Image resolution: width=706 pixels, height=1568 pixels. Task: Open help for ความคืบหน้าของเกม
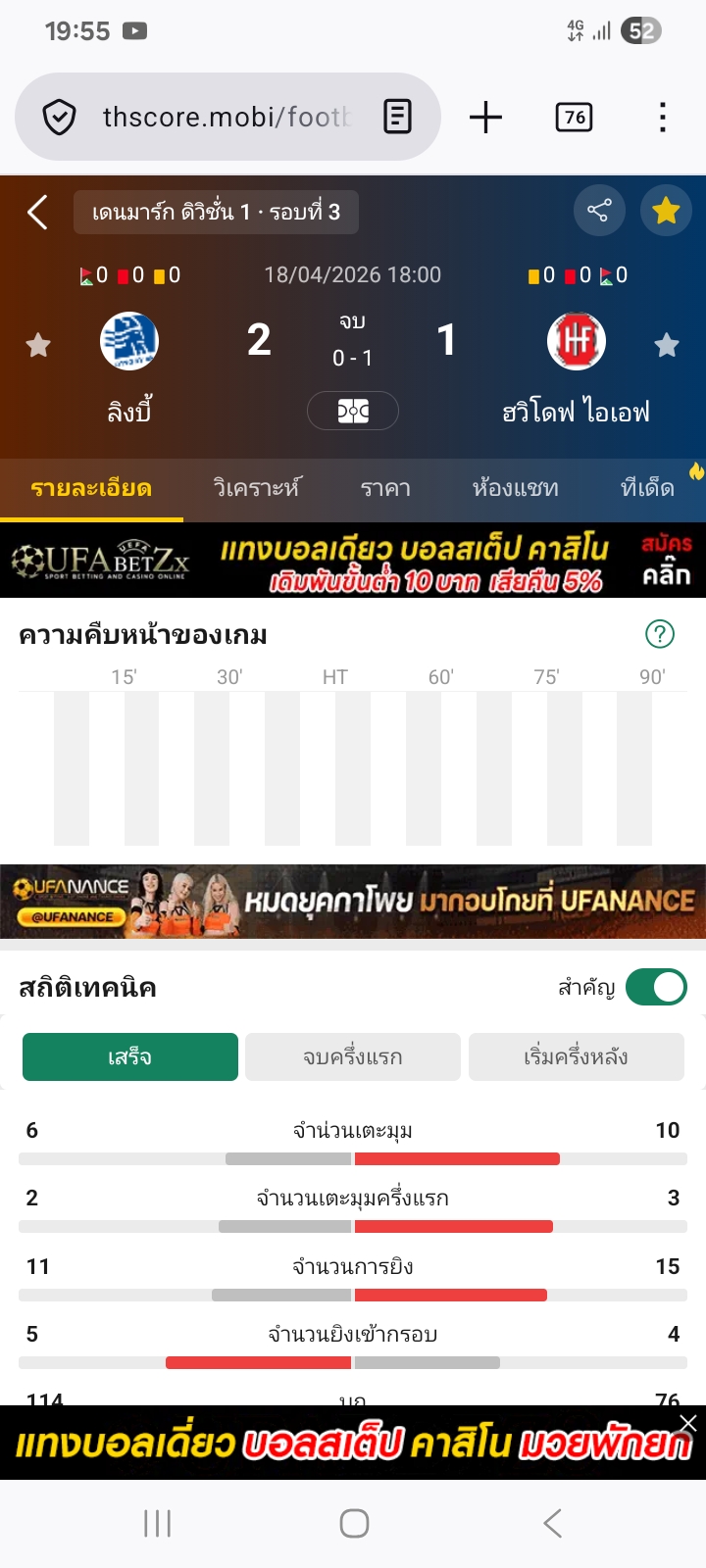tap(660, 634)
